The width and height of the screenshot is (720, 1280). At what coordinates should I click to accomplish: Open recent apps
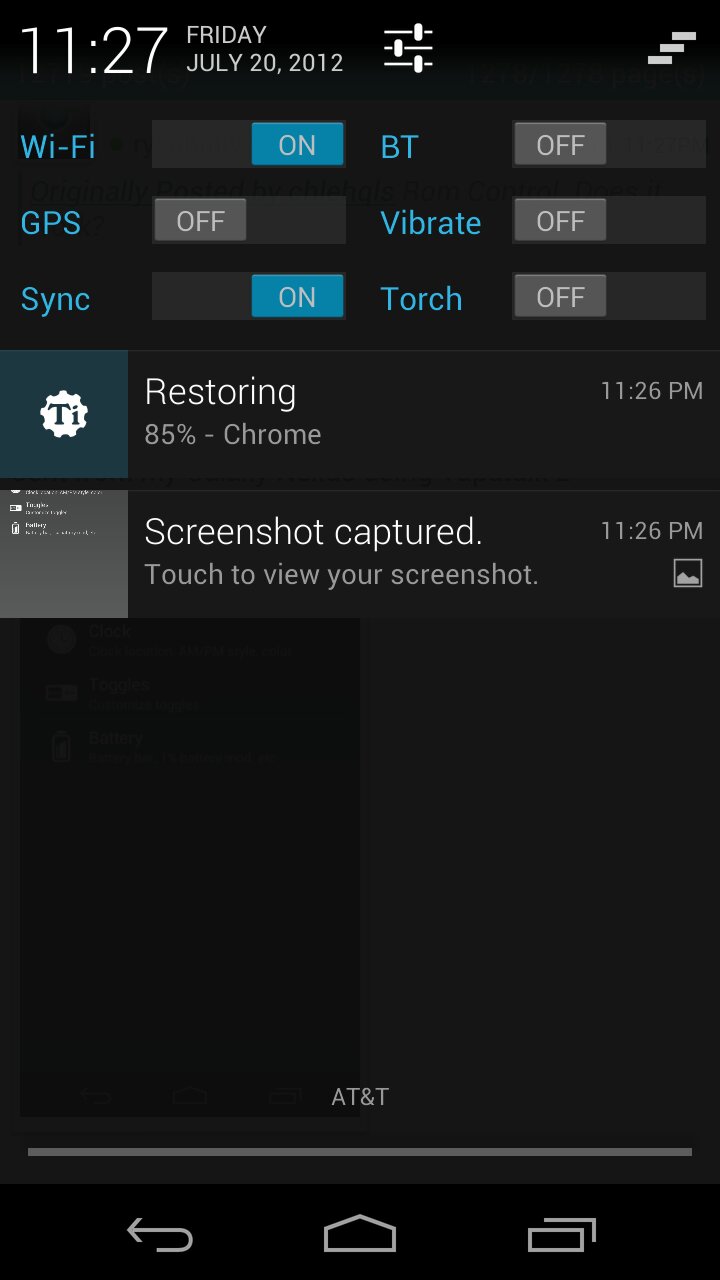562,1234
